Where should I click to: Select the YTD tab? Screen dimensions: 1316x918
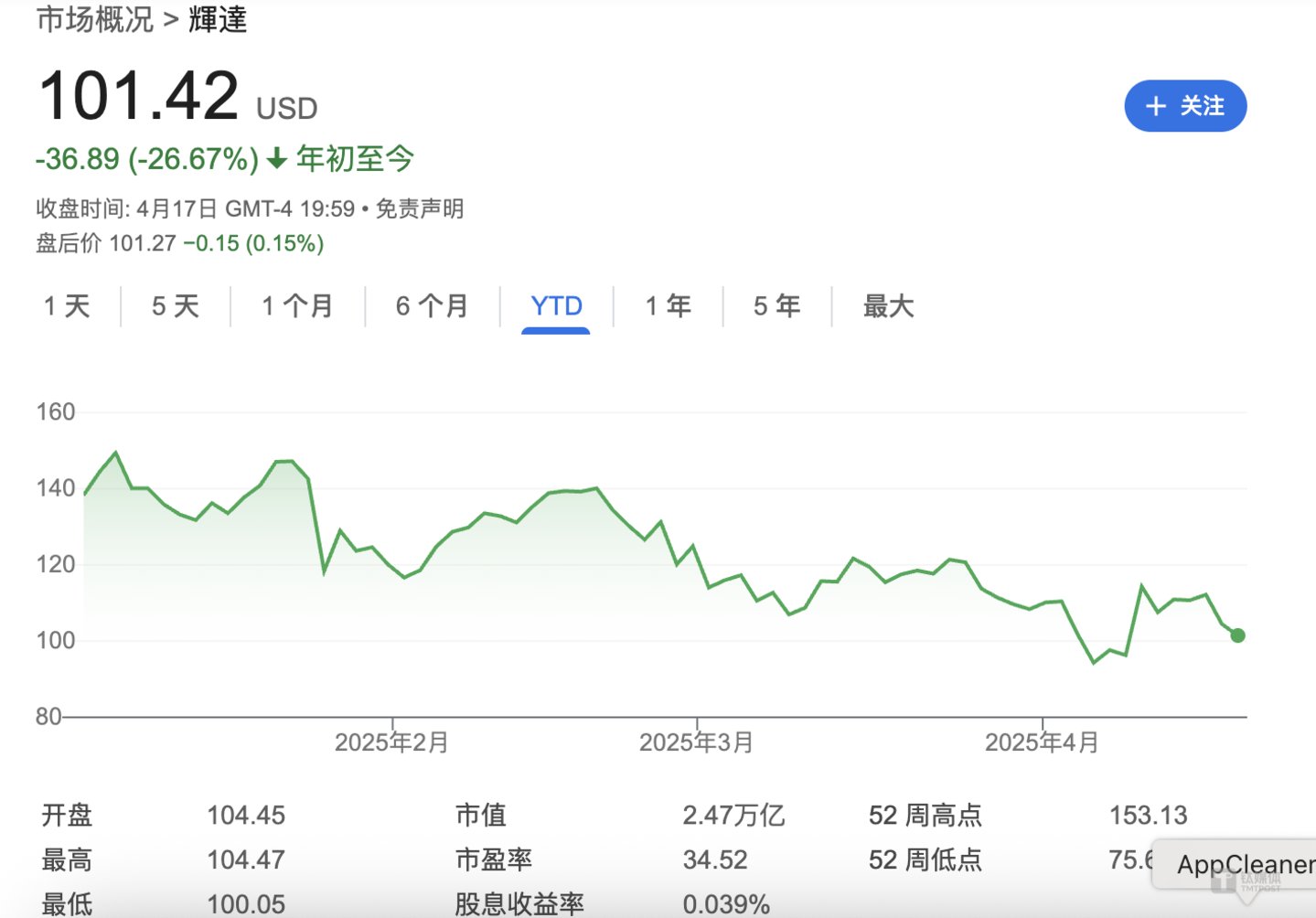[556, 306]
